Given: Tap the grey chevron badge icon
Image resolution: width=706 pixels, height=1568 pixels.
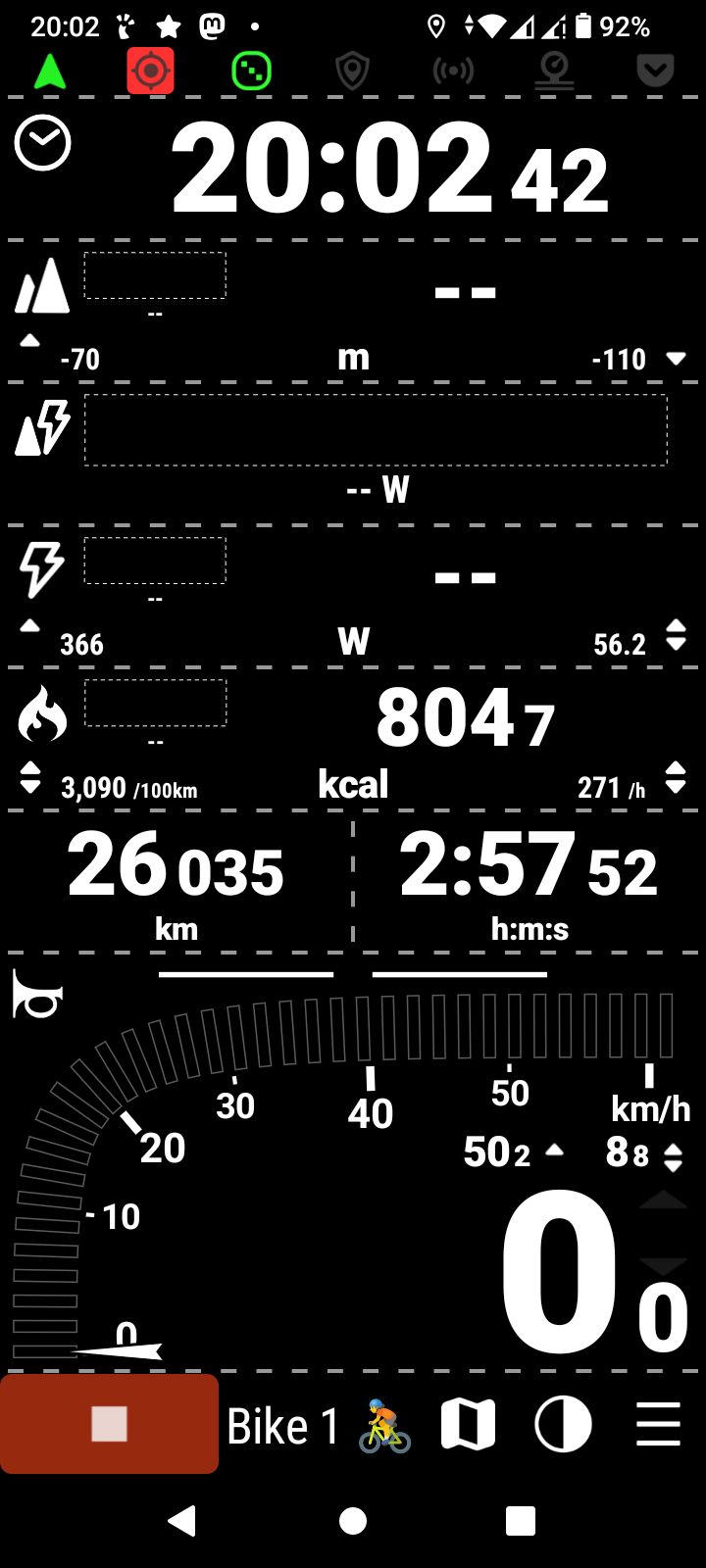Looking at the screenshot, I should pyautogui.click(x=655, y=72).
